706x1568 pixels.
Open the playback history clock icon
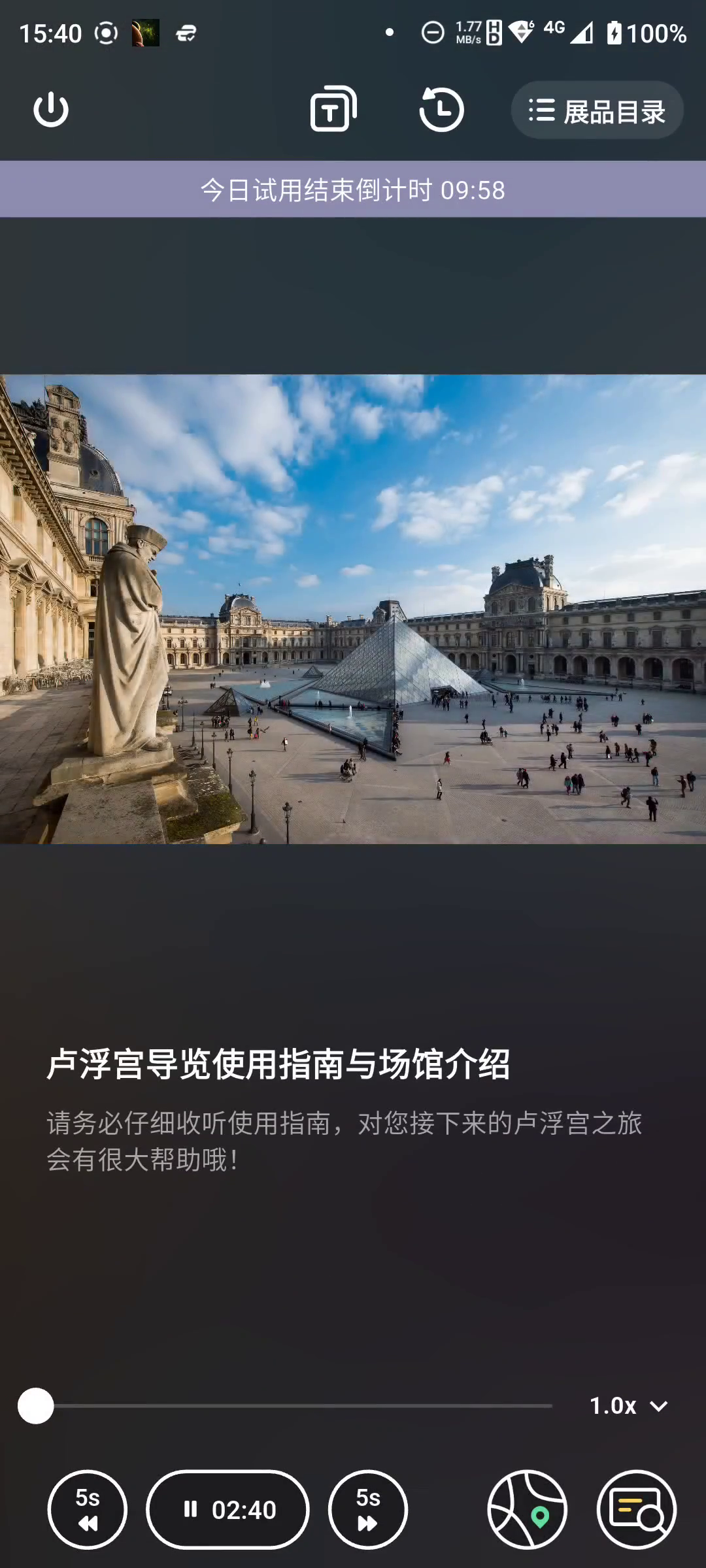pyautogui.click(x=441, y=110)
